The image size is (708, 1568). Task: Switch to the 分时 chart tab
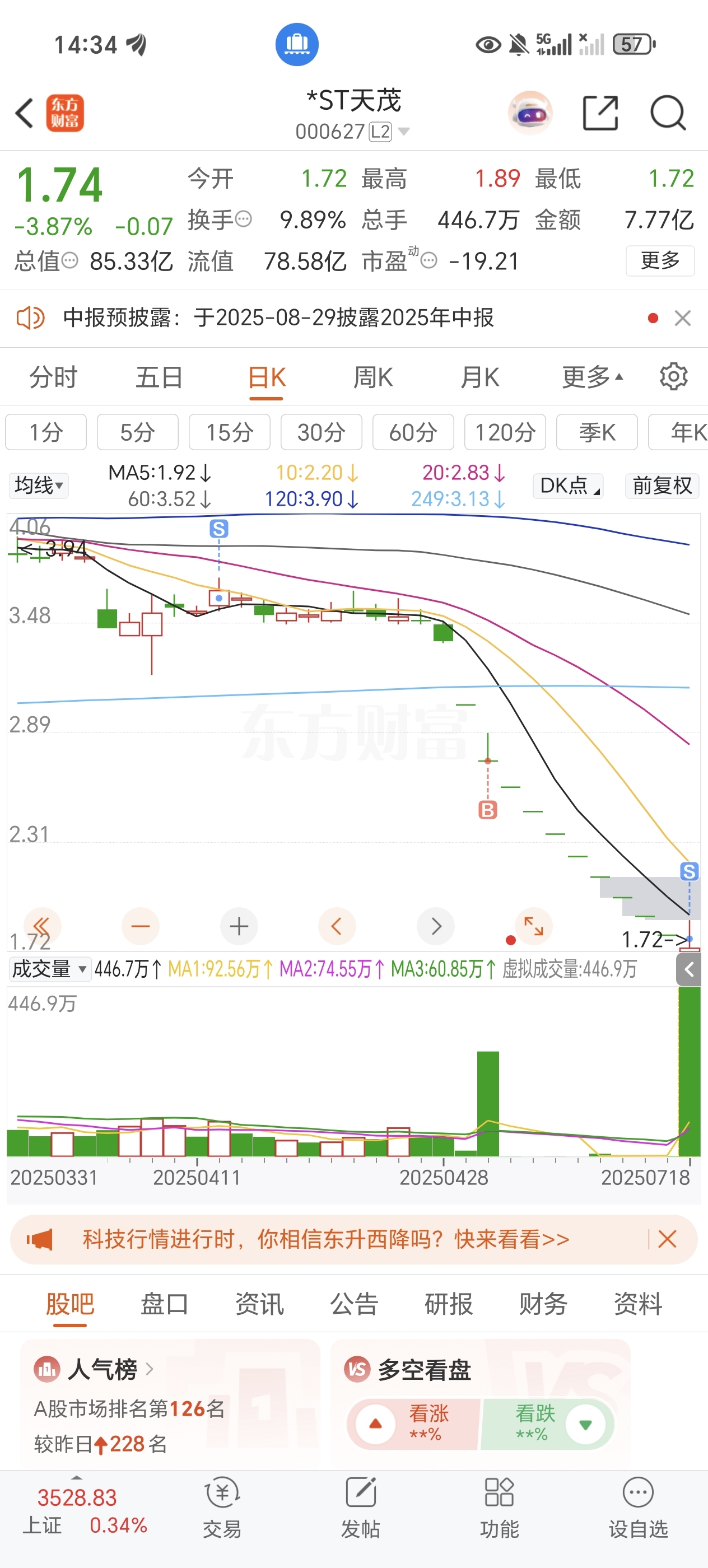pos(54,377)
